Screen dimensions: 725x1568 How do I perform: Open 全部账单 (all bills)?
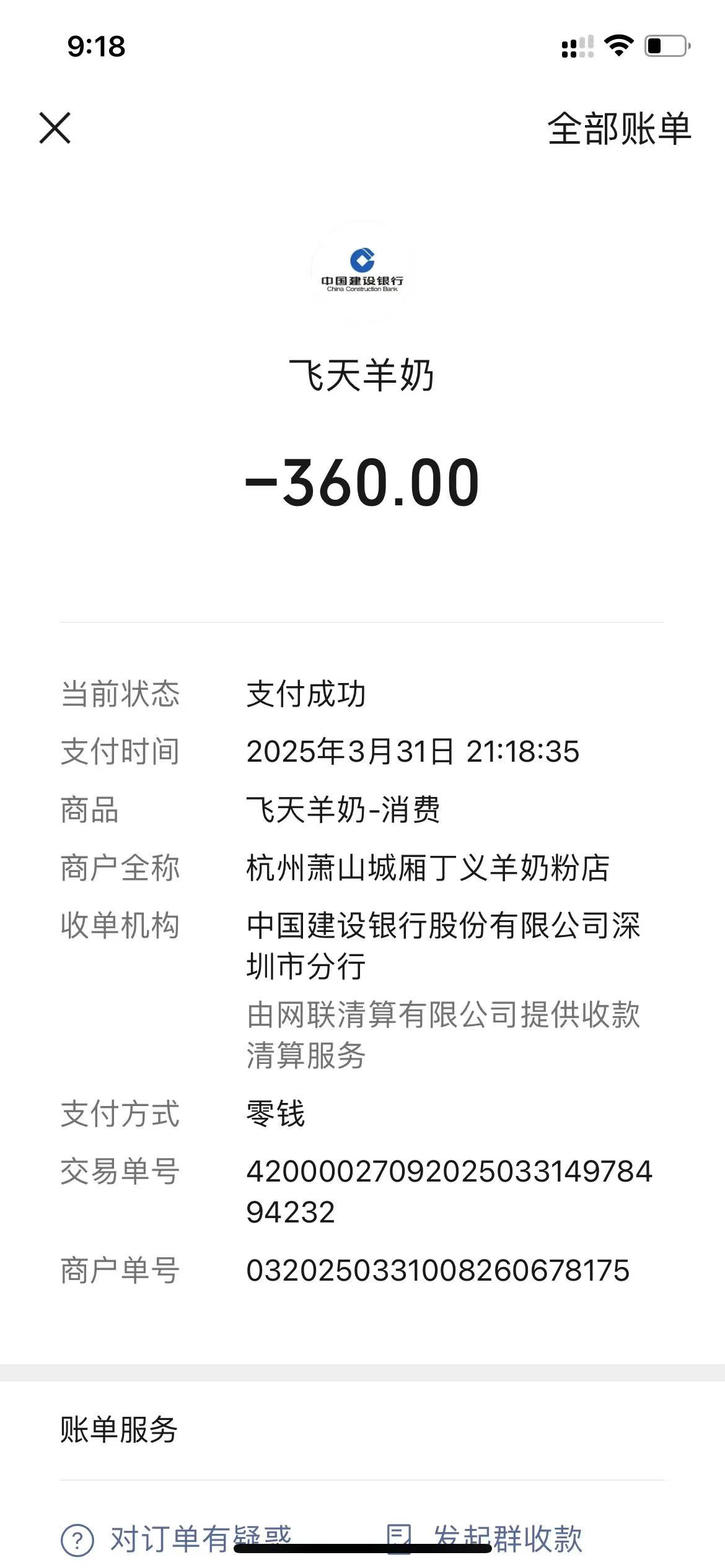[618, 129]
